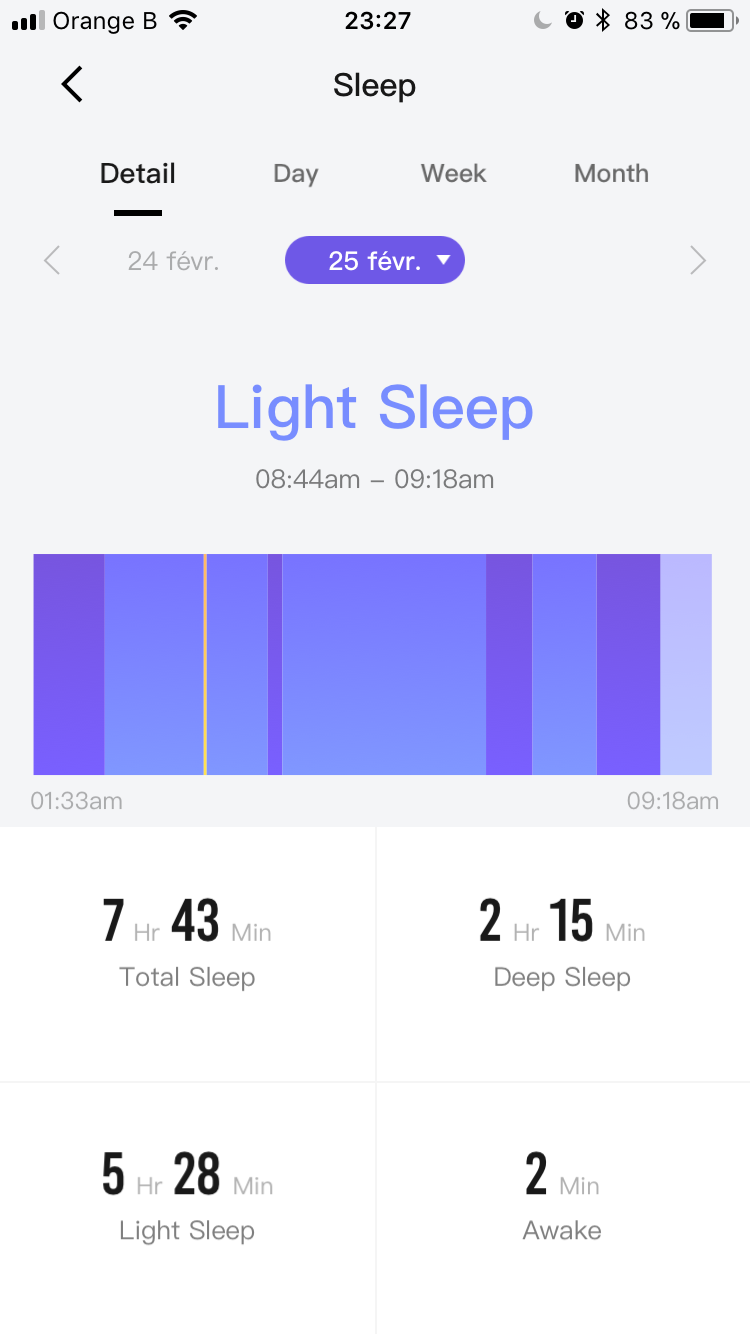The height and width of the screenshot is (1334, 750).
Task: Select the 24 févr. date
Action: point(173,261)
